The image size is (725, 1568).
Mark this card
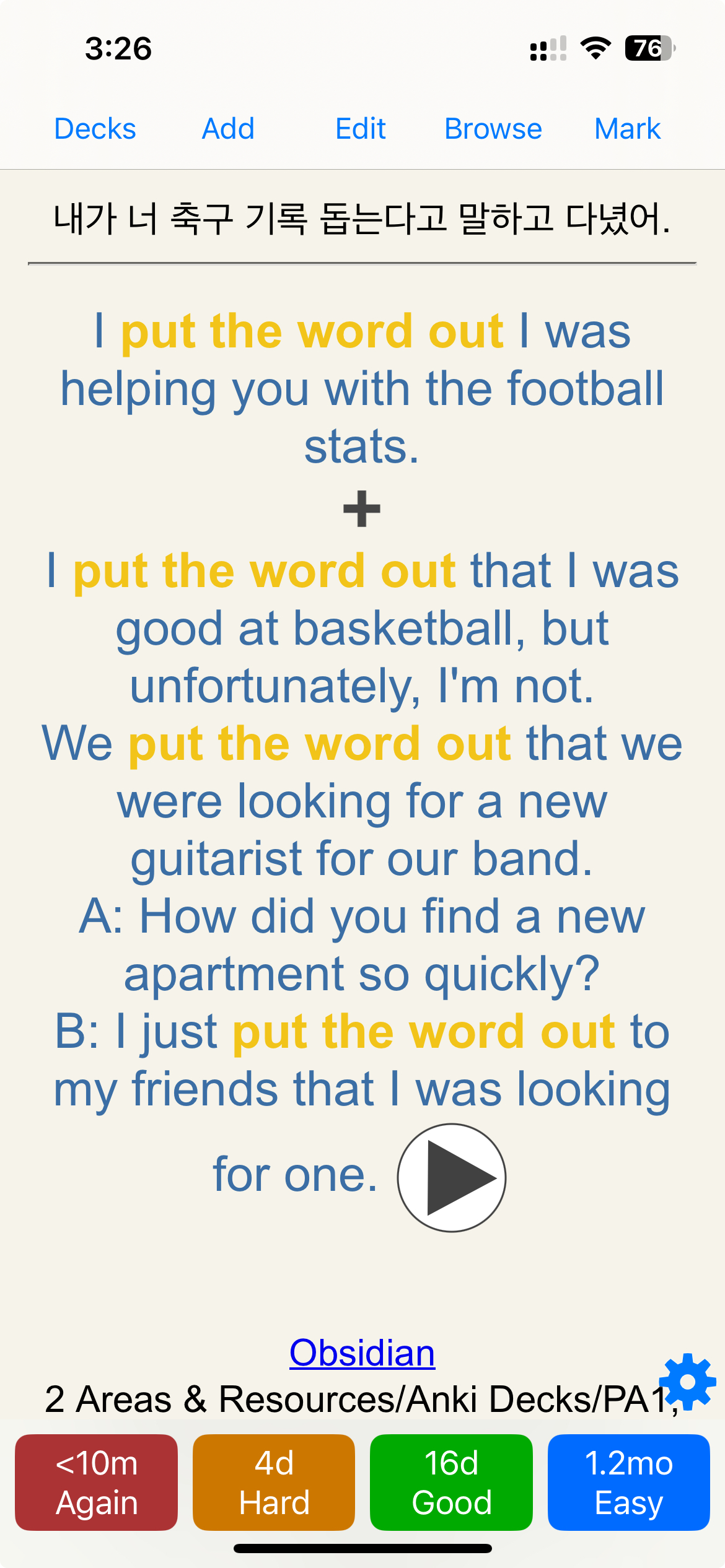tap(627, 129)
